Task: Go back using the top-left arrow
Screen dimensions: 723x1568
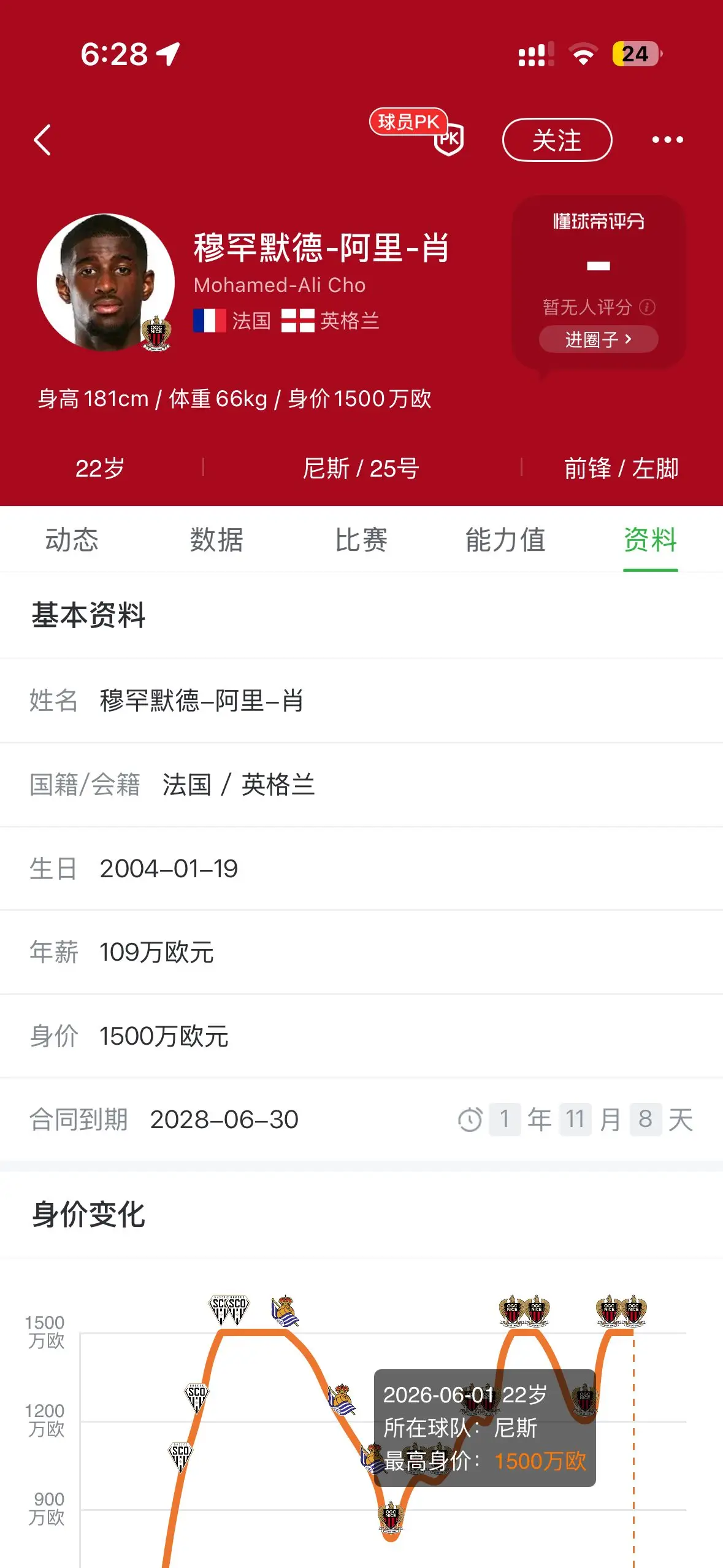Action: pyautogui.click(x=42, y=140)
